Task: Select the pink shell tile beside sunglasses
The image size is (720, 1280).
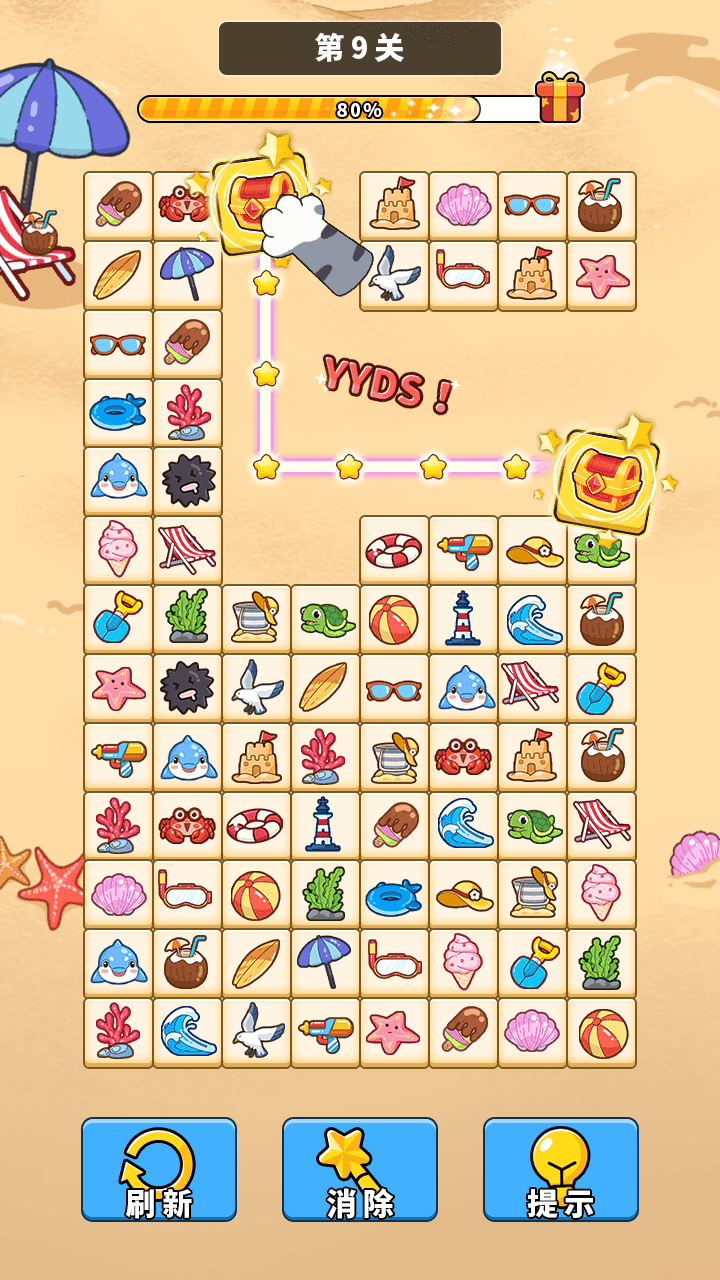Action: tap(463, 205)
